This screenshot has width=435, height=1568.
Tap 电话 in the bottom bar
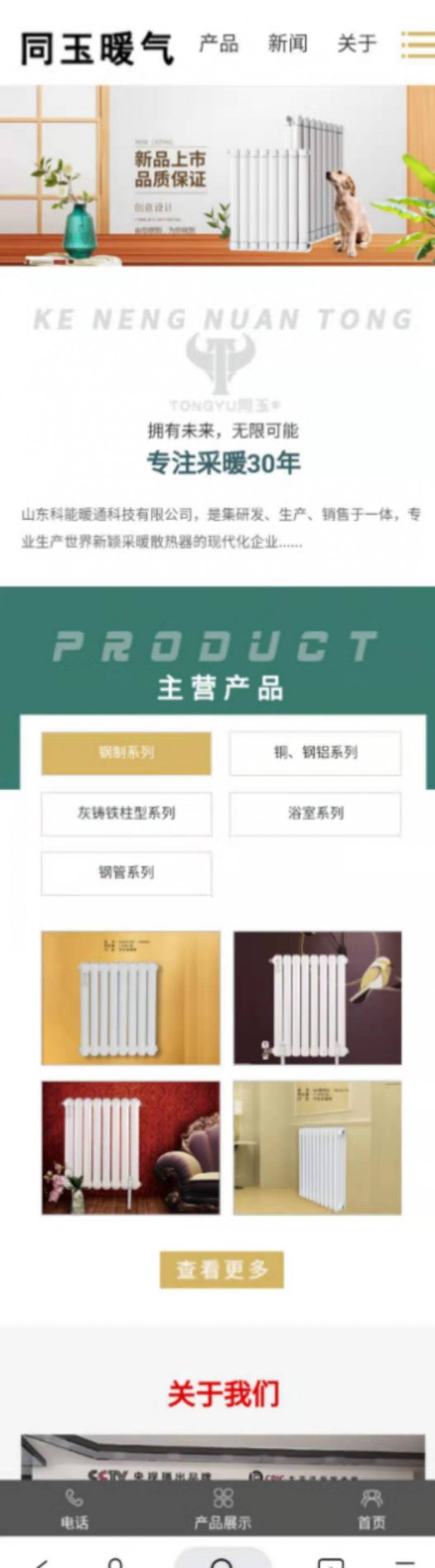pos(74,1510)
